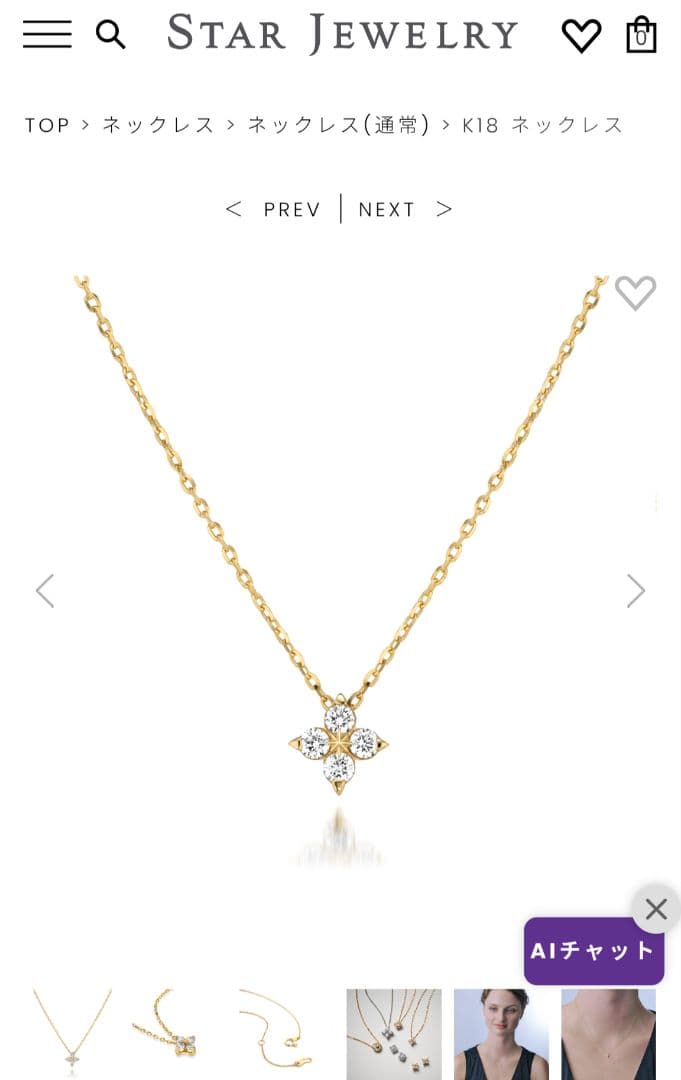681x1080 pixels.
Task: Go to NEXT product
Action: (405, 209)
